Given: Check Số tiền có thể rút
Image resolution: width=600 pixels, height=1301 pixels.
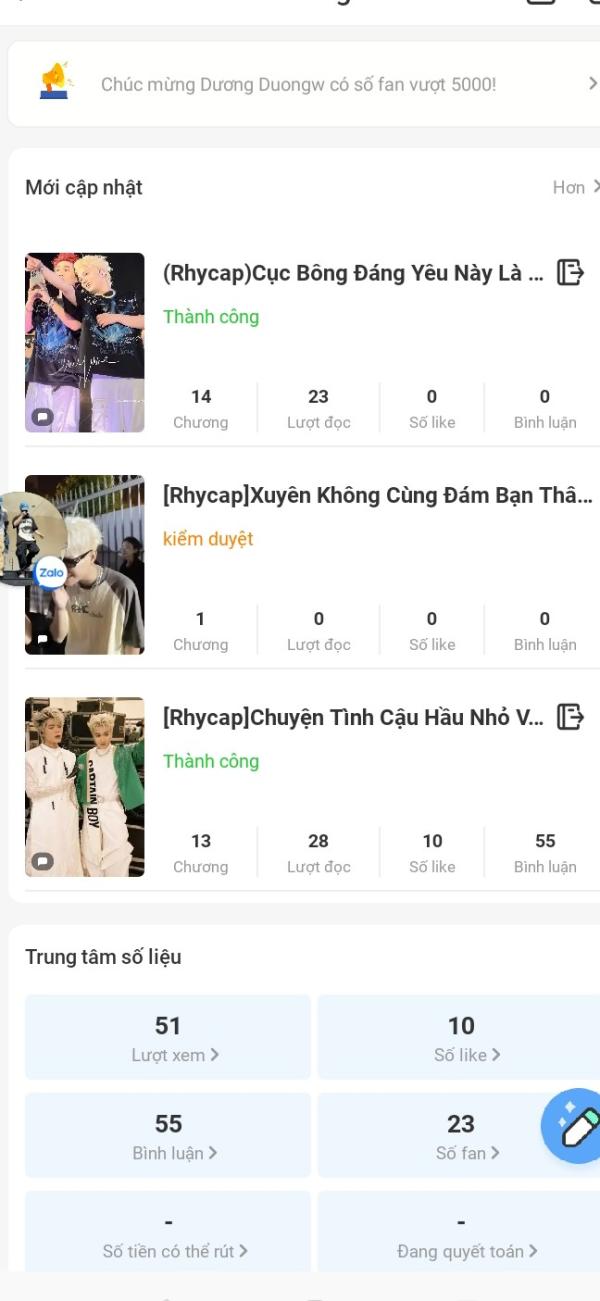Looking at the screenshot, I should pos(168,1233).
